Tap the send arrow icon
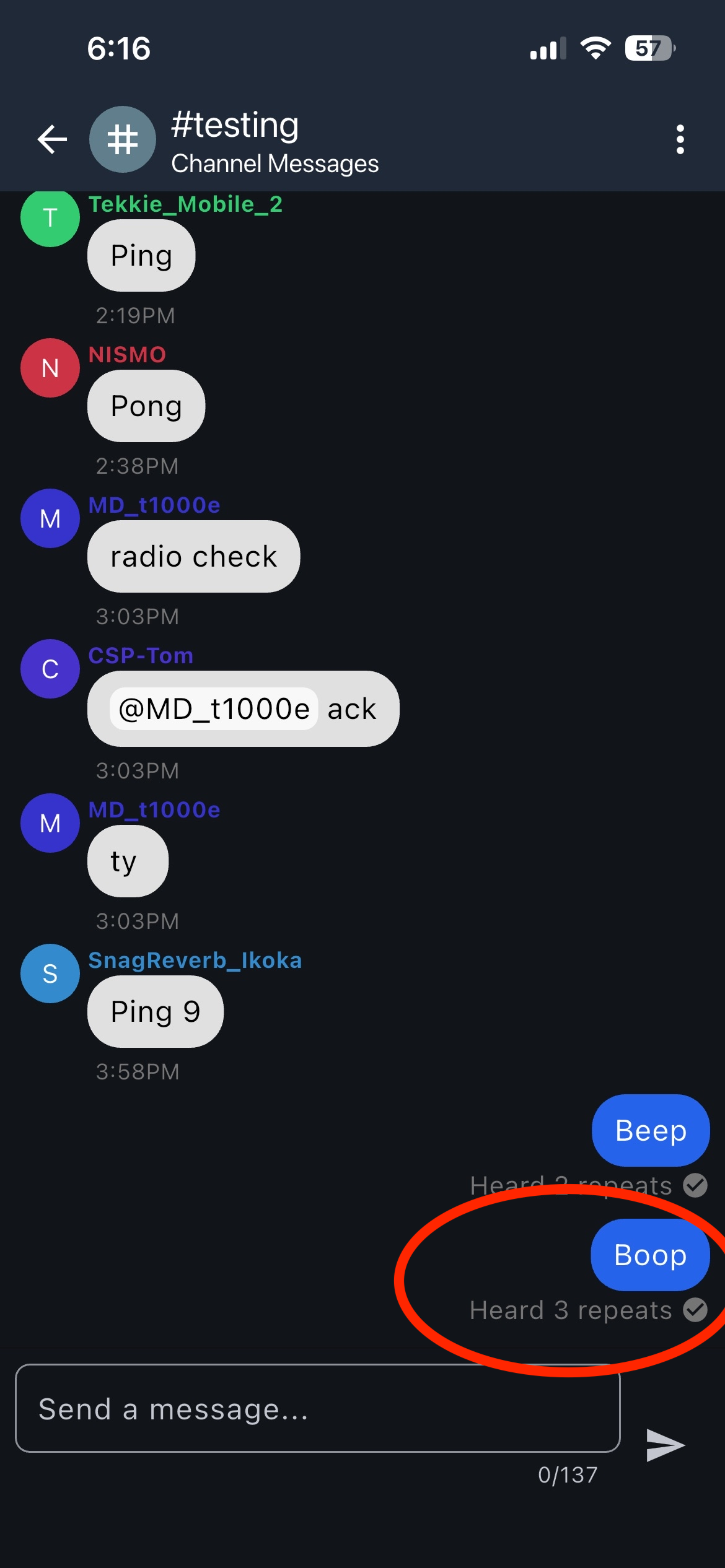Viewport: 725px width, 1568px height. pyautogui.click(x=664, y=1445)
